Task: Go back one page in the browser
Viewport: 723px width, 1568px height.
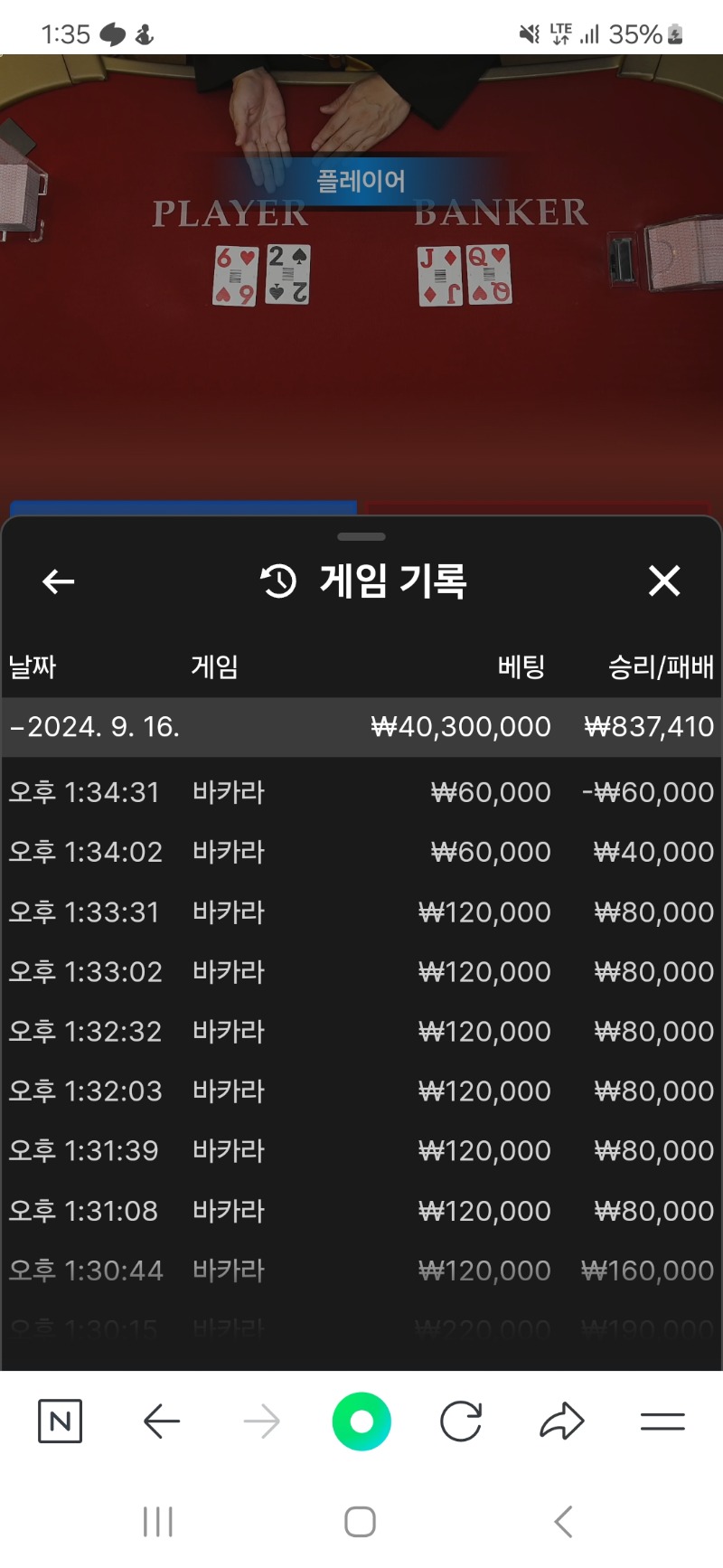Action: click(x=162, y=1422)
